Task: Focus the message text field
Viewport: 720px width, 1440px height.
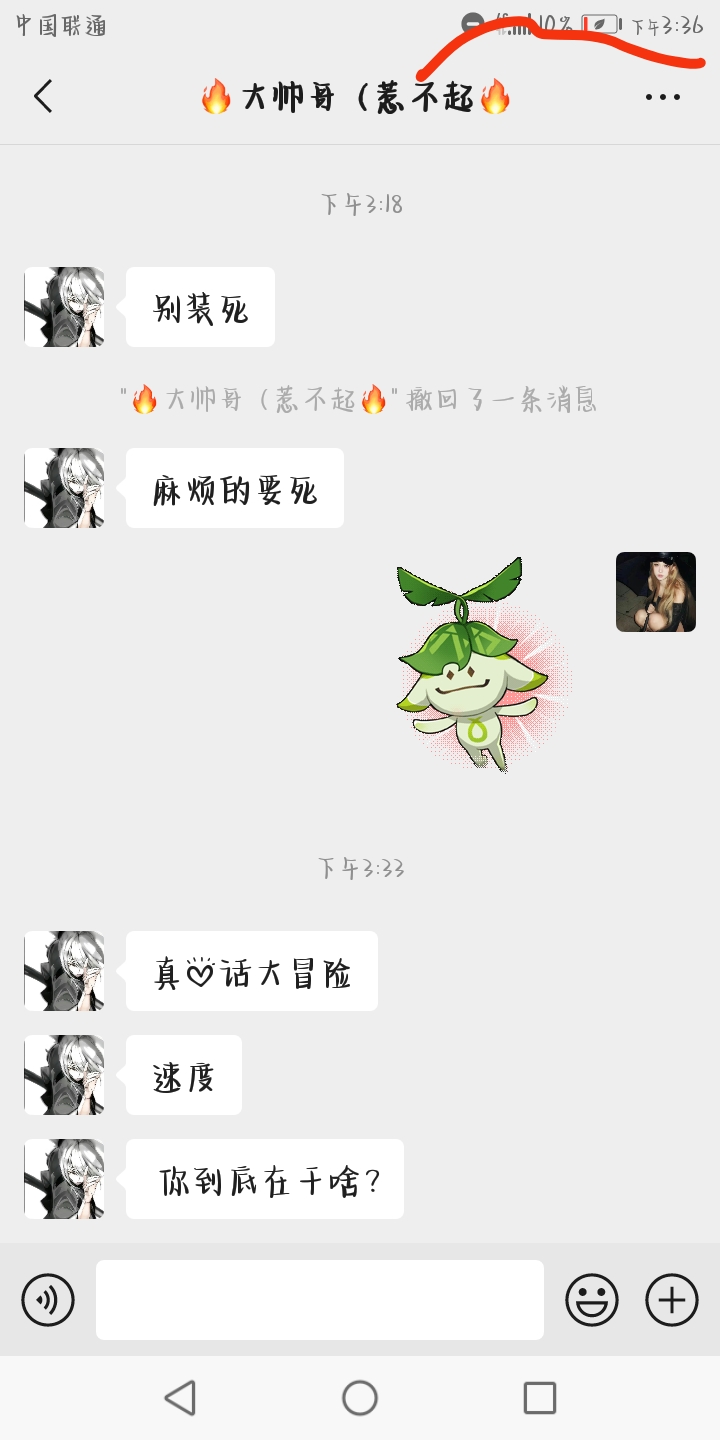Action: 320,1300
